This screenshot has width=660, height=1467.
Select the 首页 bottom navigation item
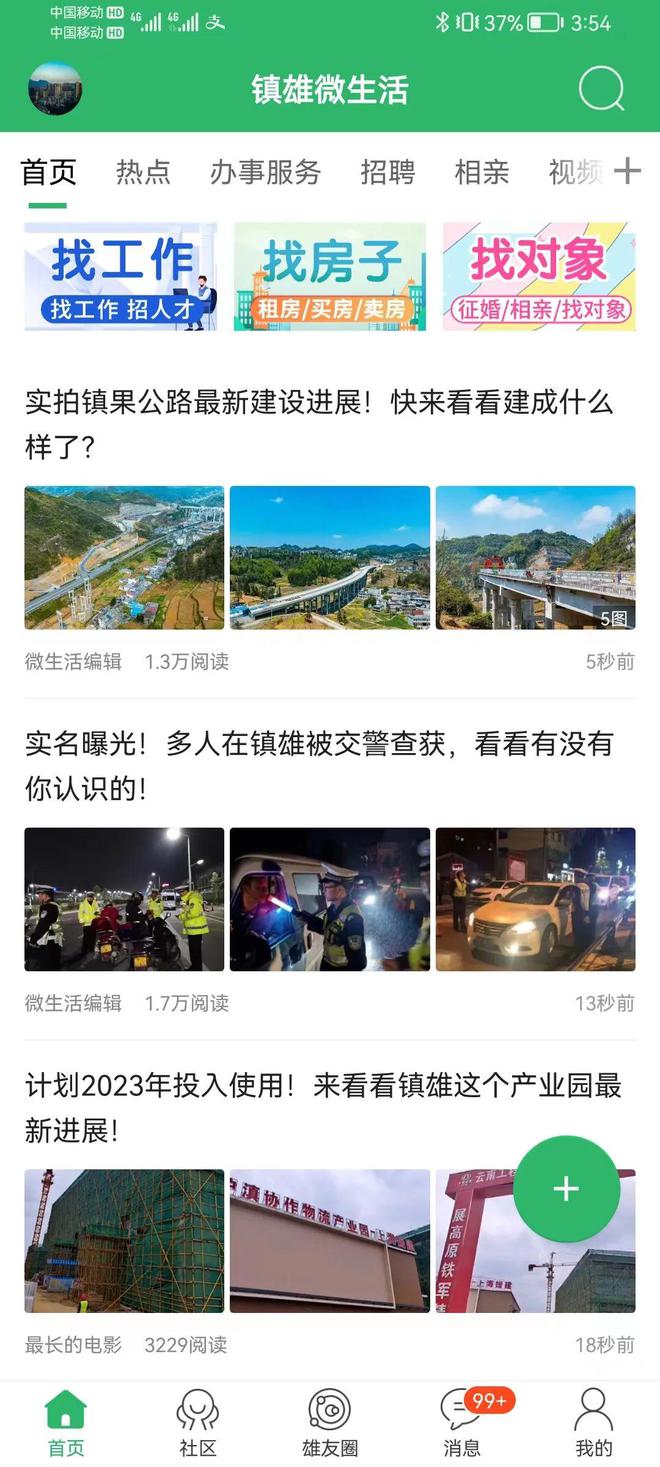66,1423
